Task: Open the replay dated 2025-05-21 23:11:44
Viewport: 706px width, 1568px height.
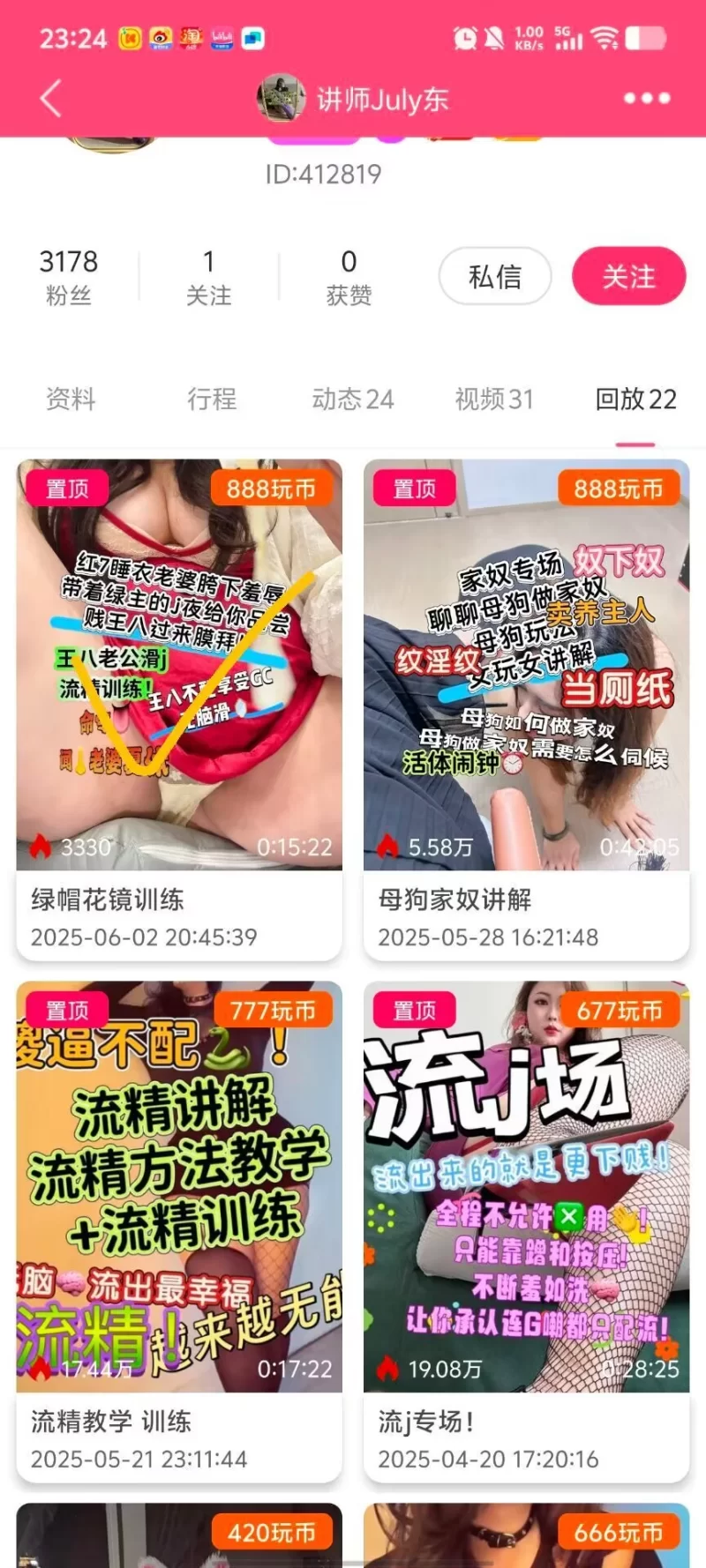Action: point(179,1231)
